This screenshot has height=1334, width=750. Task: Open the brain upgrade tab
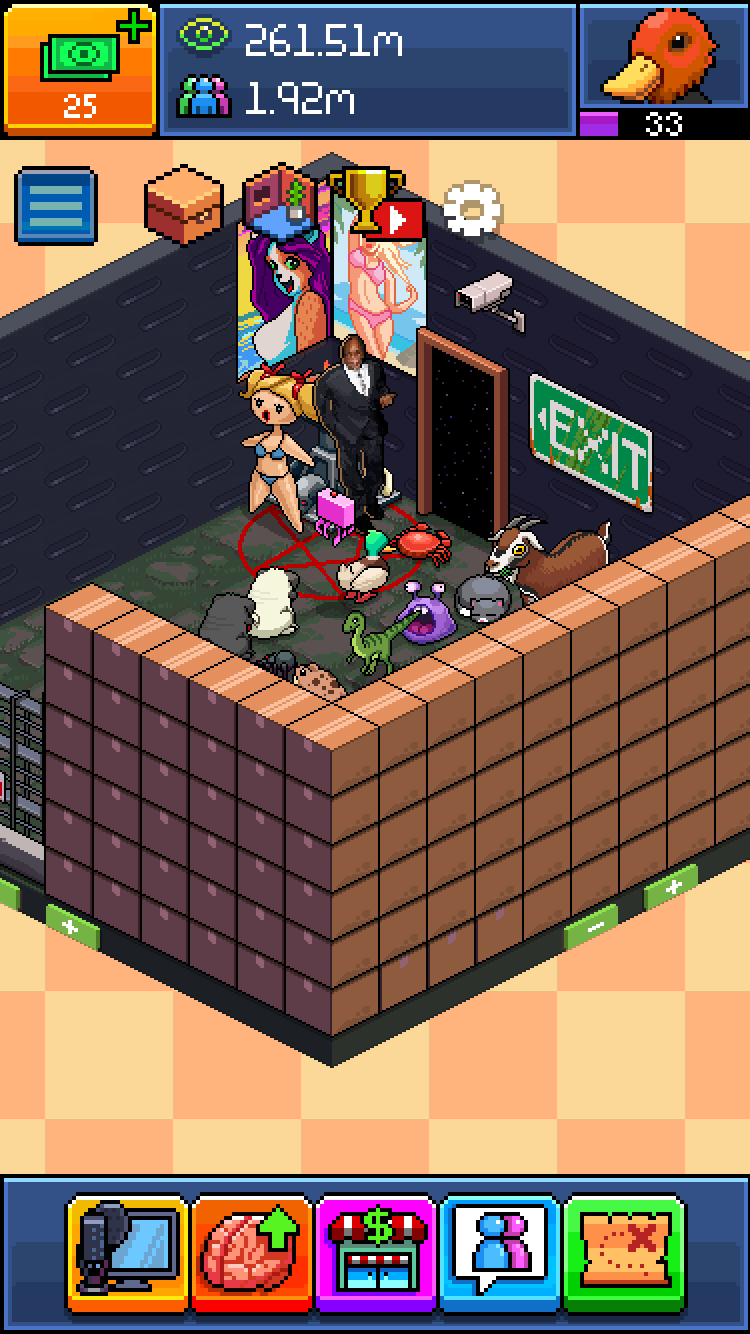pyautogui.click(x=251, y=1253)
